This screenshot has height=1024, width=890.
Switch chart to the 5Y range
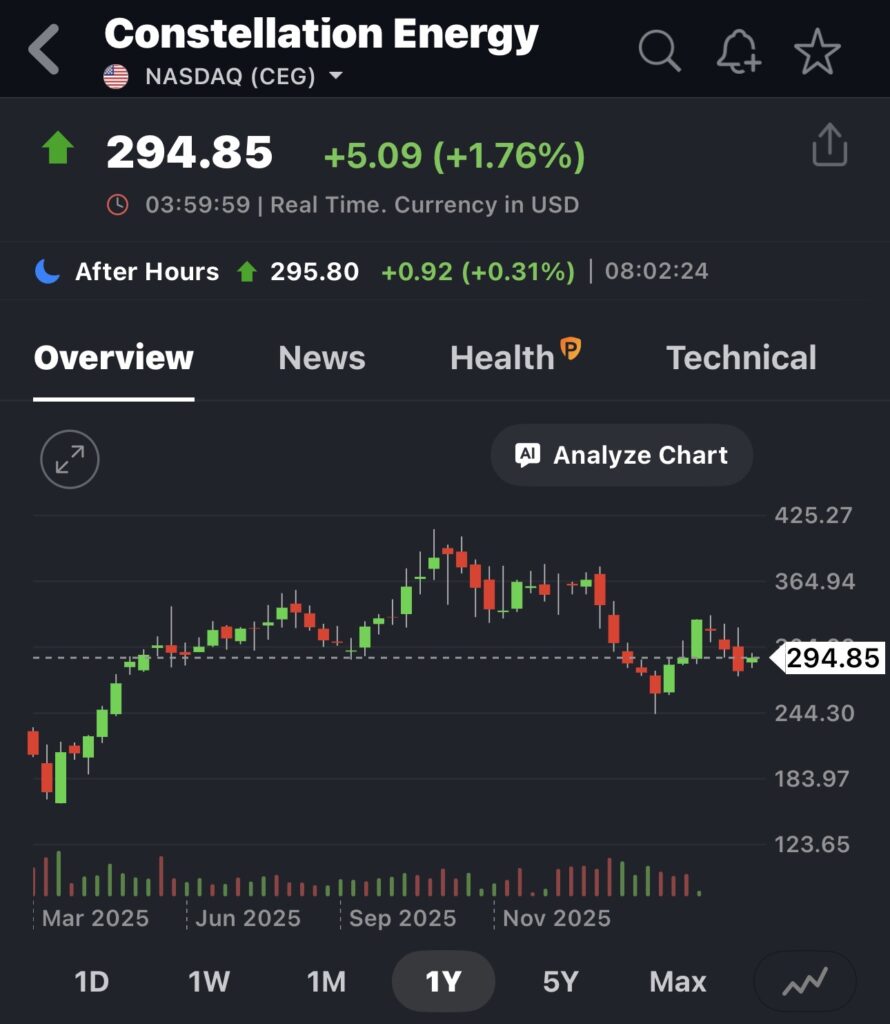(x=560, y=982)
